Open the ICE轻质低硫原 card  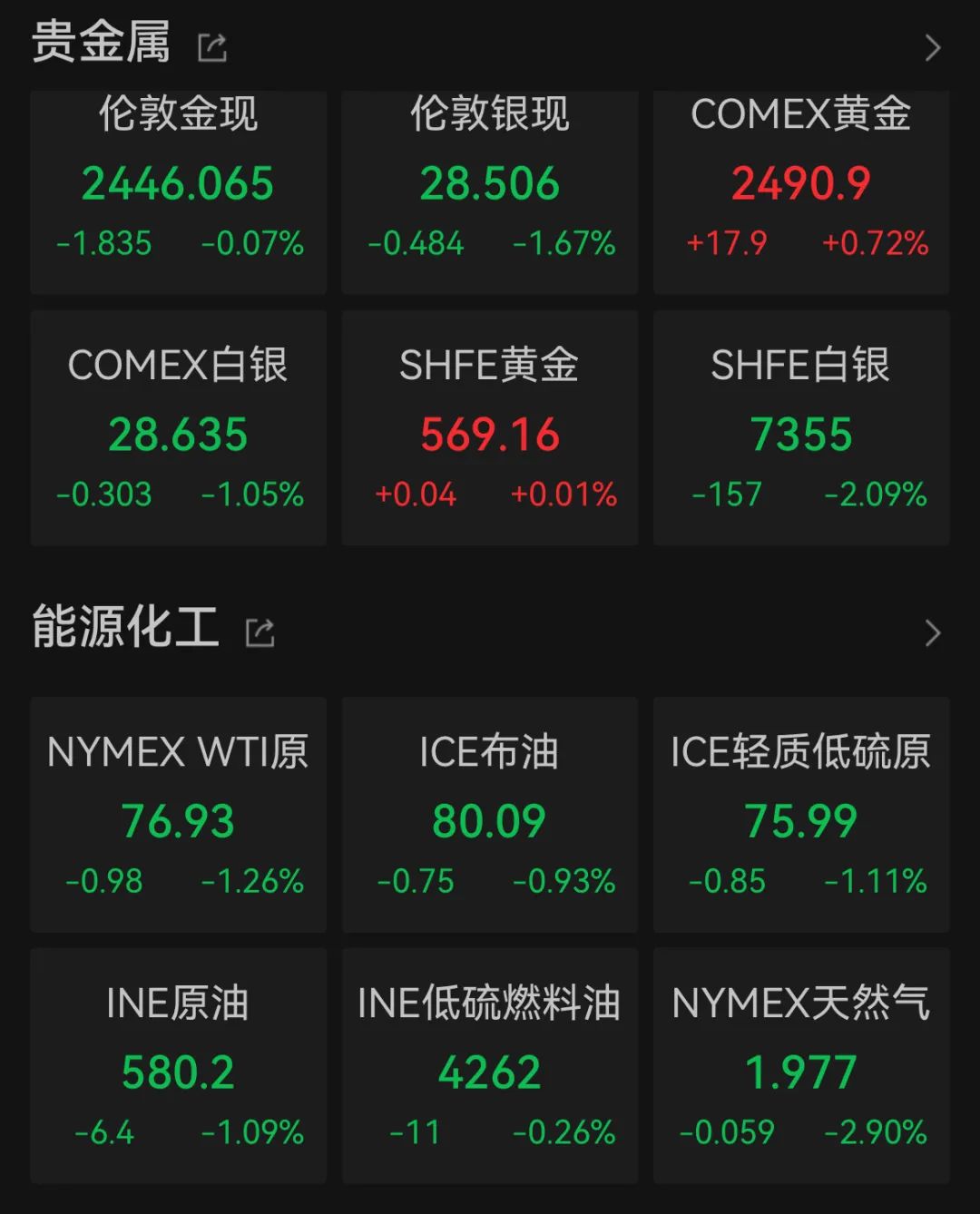point(800,815)
